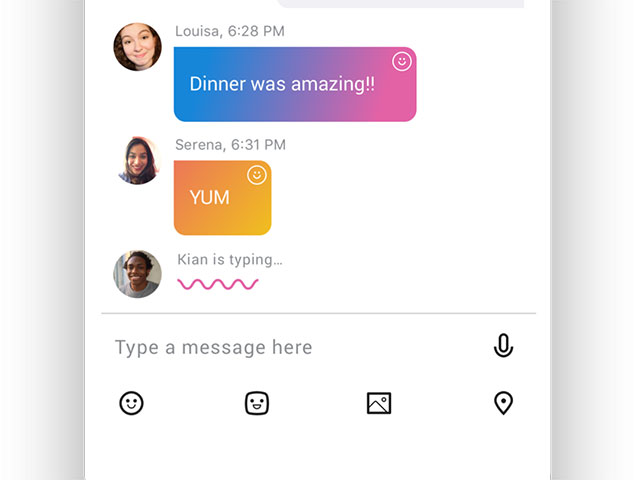Viewport: 640px width, 480px height.
Task: Open Louisa's profile picture
Action: pyautogui.click(x=137, y=47)
